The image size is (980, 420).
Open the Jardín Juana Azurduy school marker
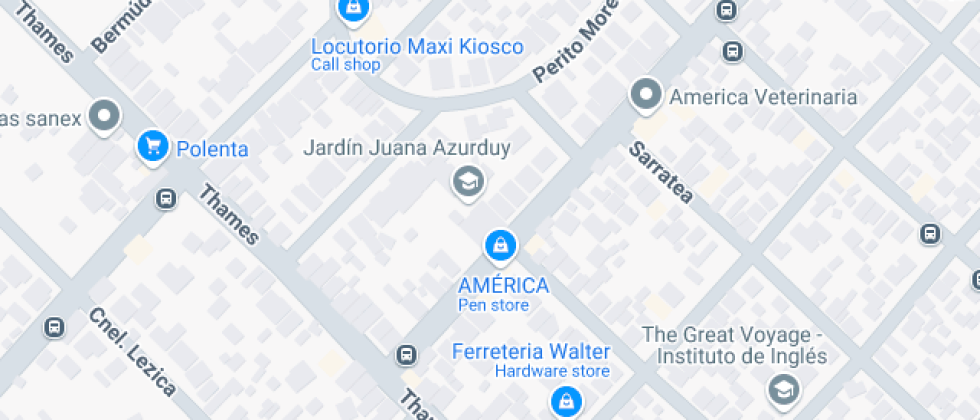point(466,182)
